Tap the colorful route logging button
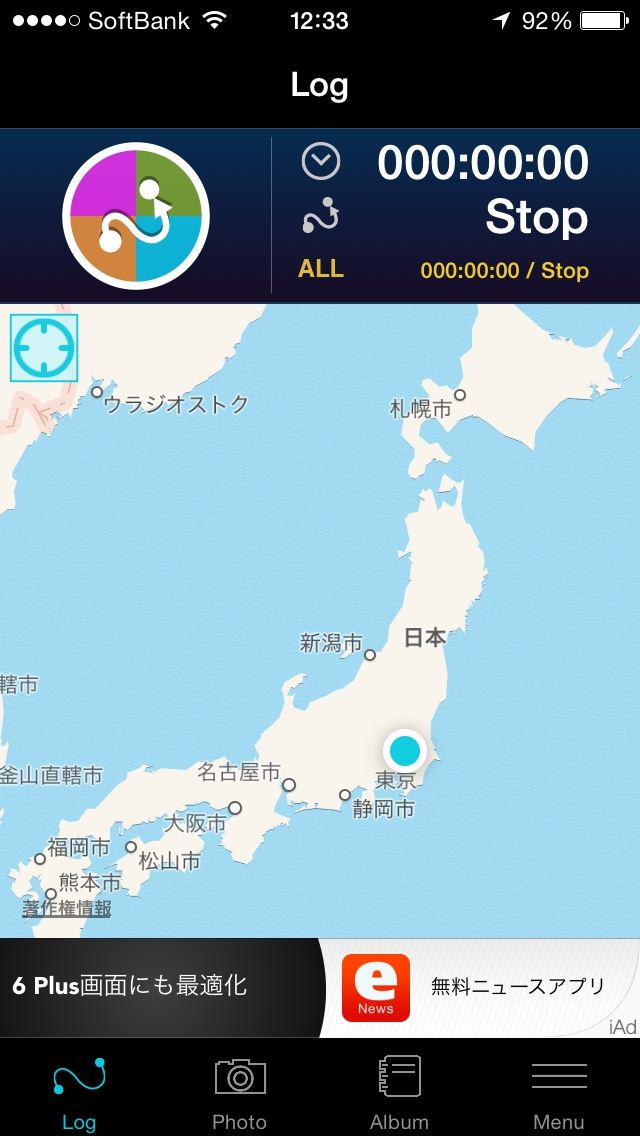Image resolution: width=640 pixels, height=1136 pixels. [136, 216]
